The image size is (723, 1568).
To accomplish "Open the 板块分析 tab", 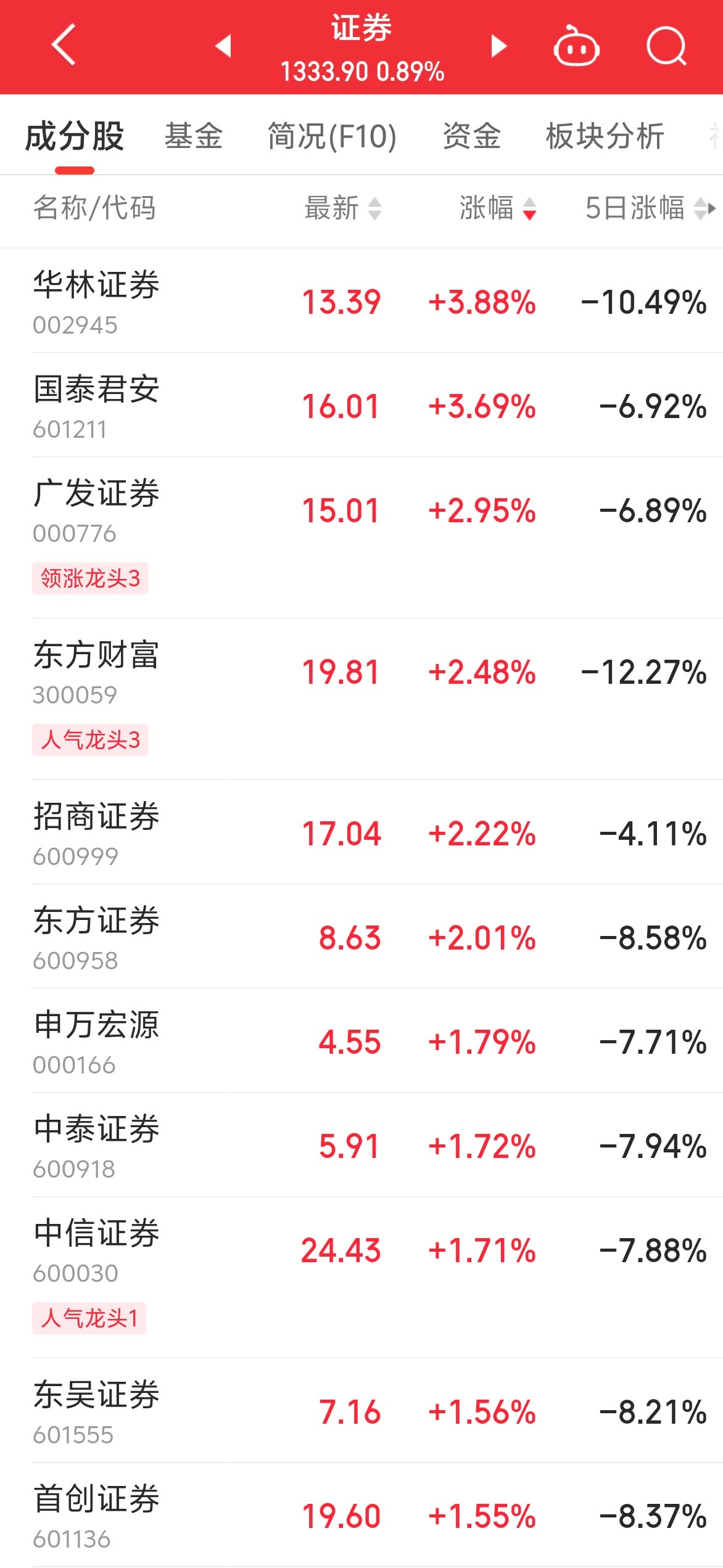I will pos(605,136).
